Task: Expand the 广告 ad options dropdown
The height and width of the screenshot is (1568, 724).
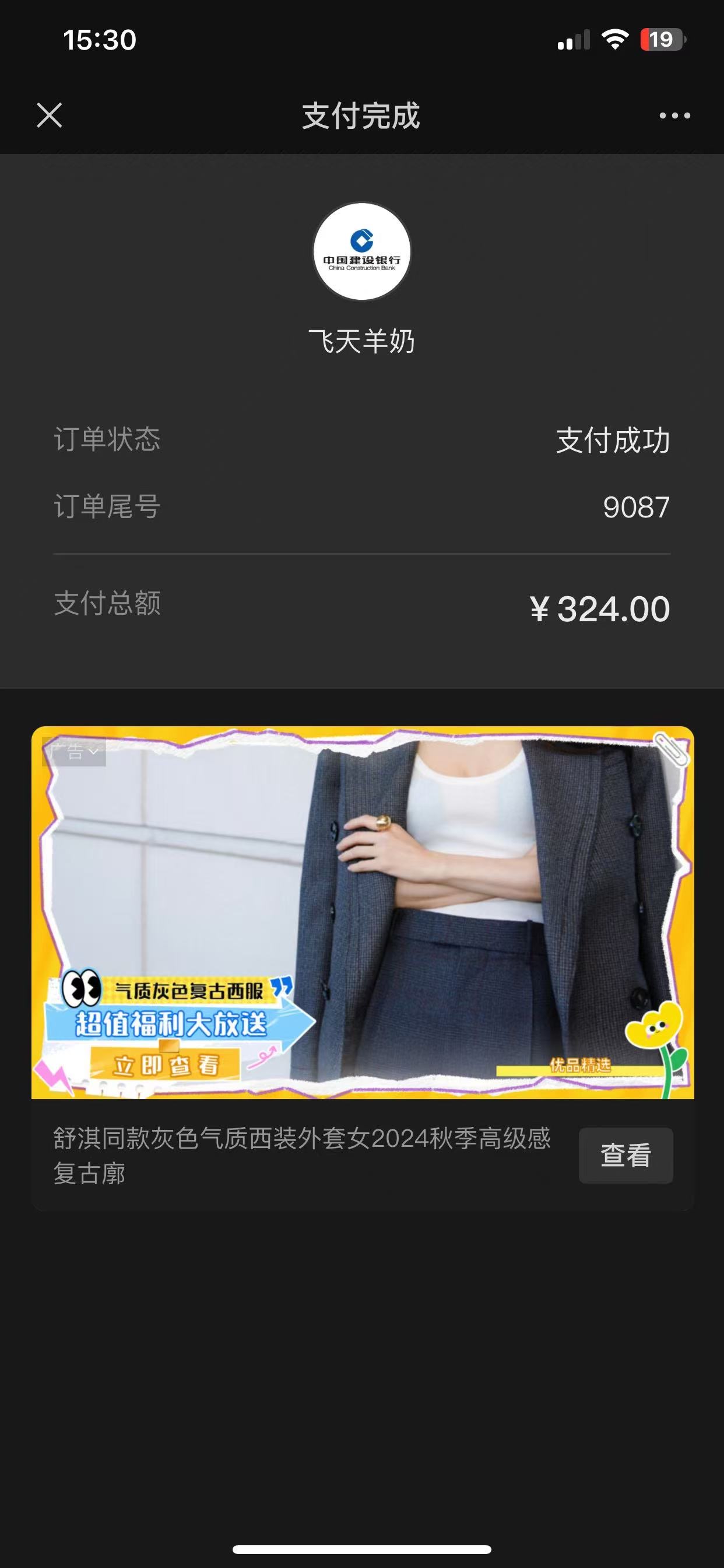Action: pyautogui.click(x=74, y=752)
